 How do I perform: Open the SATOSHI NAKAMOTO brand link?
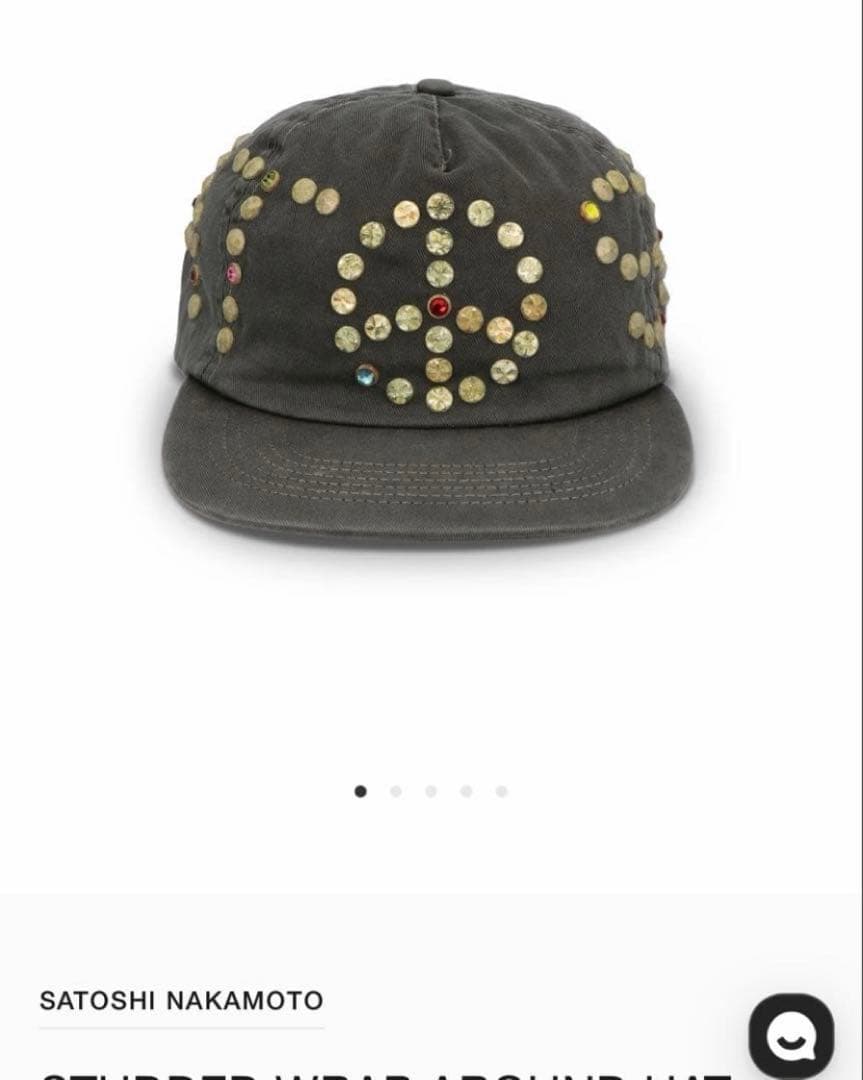(181, 1001)
